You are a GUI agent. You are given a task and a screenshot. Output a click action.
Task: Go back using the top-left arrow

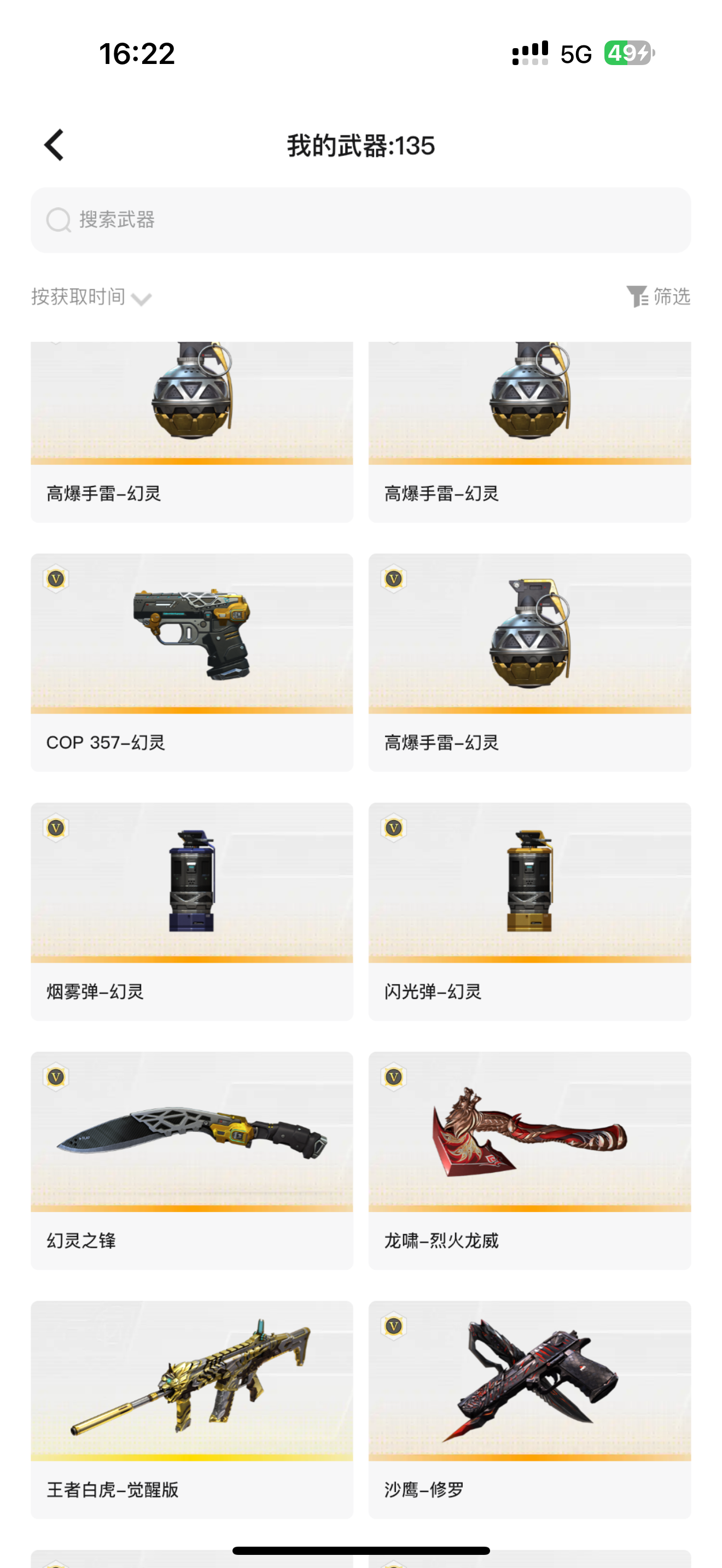tap(54, 145)
